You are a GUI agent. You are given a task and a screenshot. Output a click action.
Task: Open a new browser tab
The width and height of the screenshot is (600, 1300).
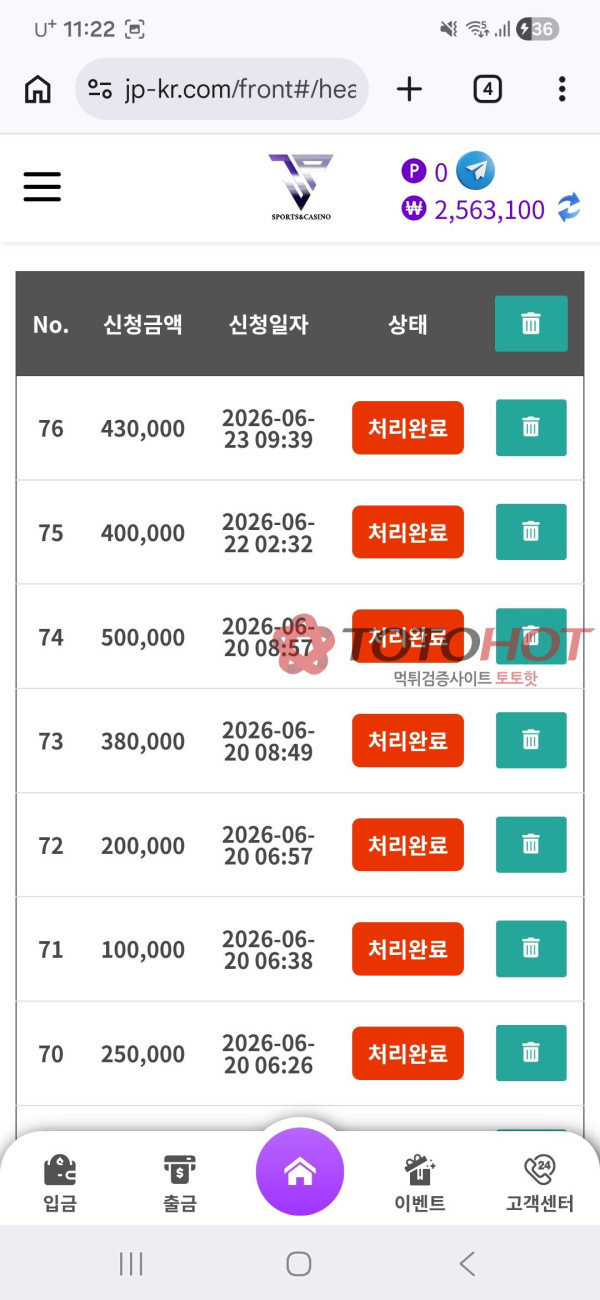click(409, 89)
